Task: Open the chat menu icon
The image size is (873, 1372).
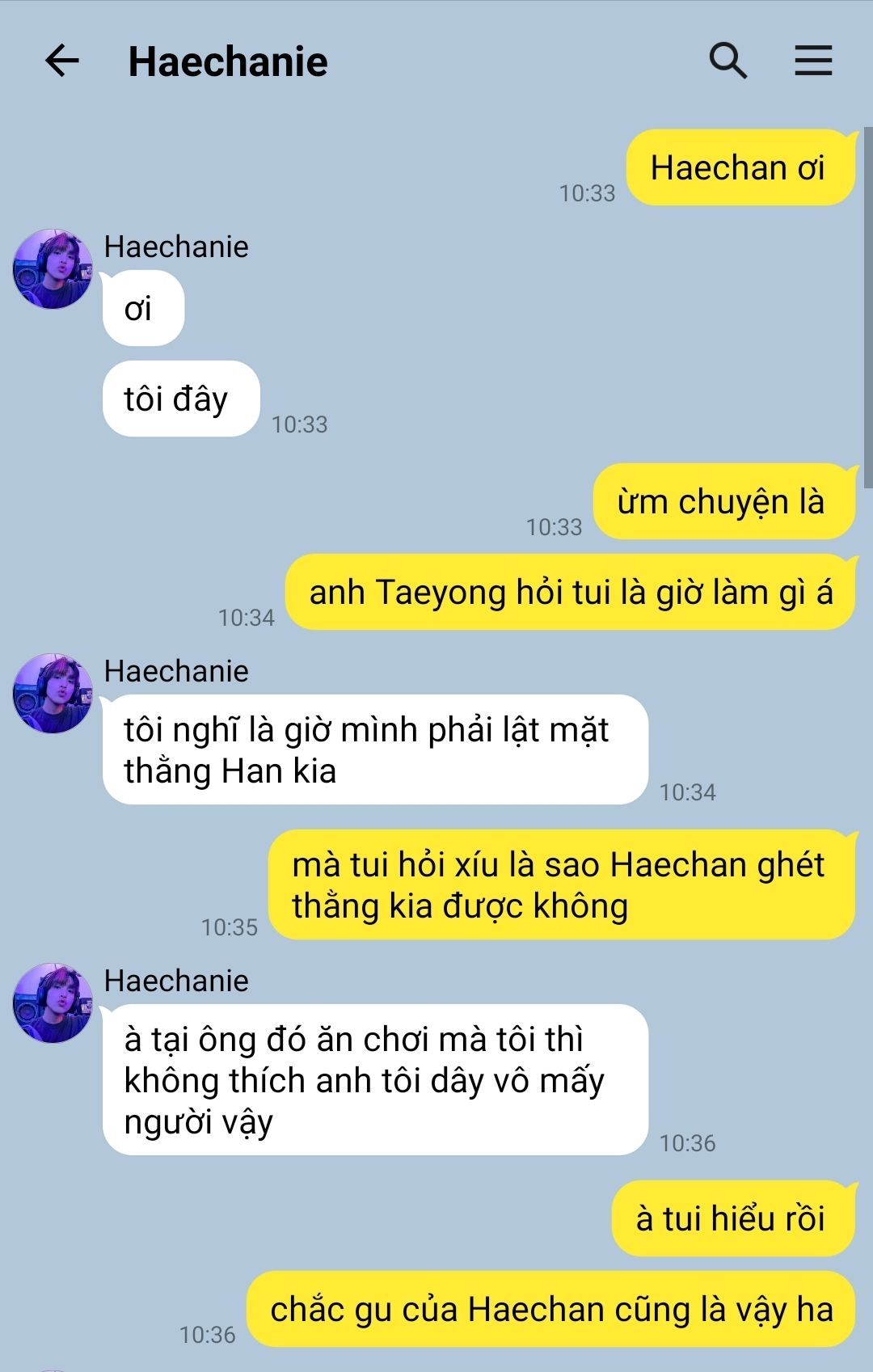Action: pyautogui.click(x=812, y=61)
